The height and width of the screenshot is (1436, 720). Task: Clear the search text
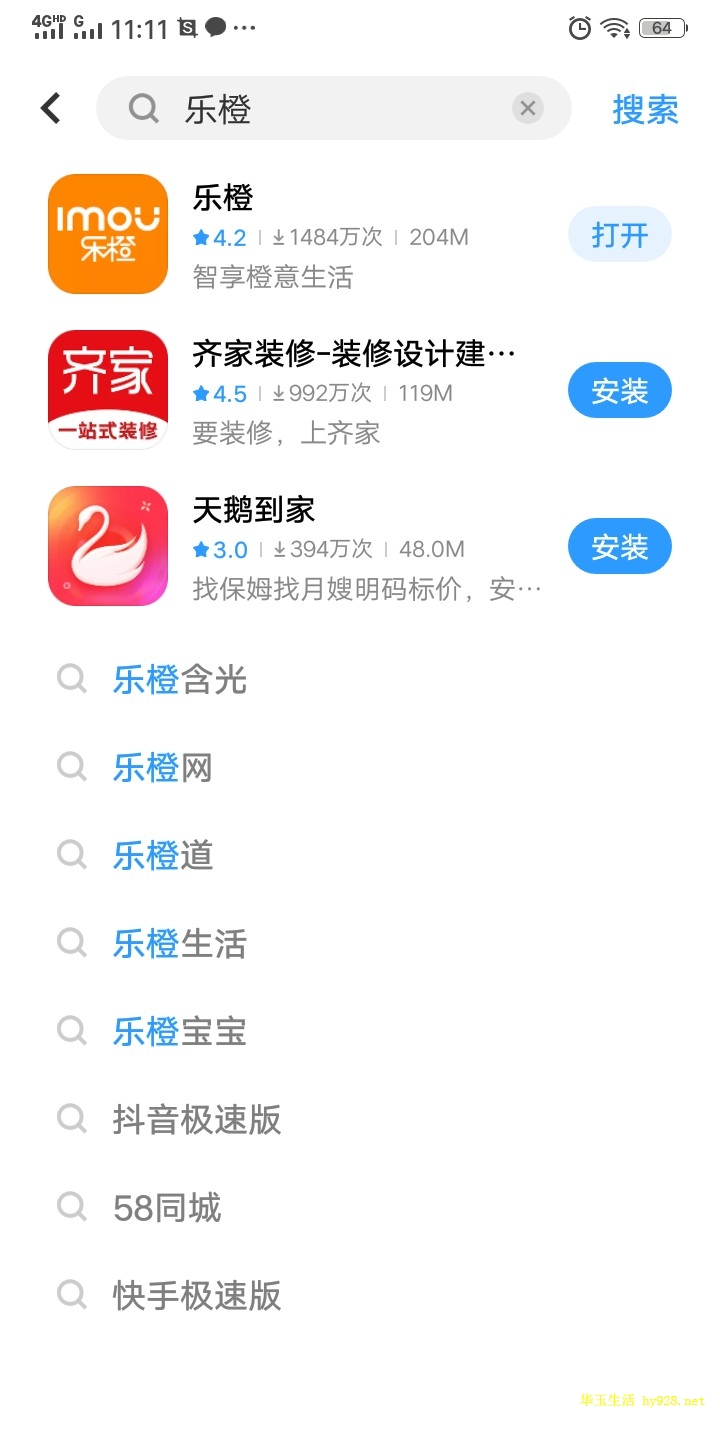(528, 108)
